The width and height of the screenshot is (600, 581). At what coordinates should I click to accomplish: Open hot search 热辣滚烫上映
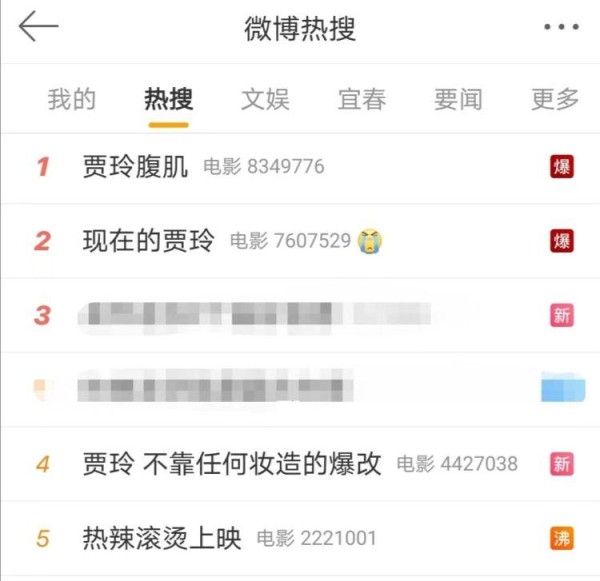tap(162, 539)
